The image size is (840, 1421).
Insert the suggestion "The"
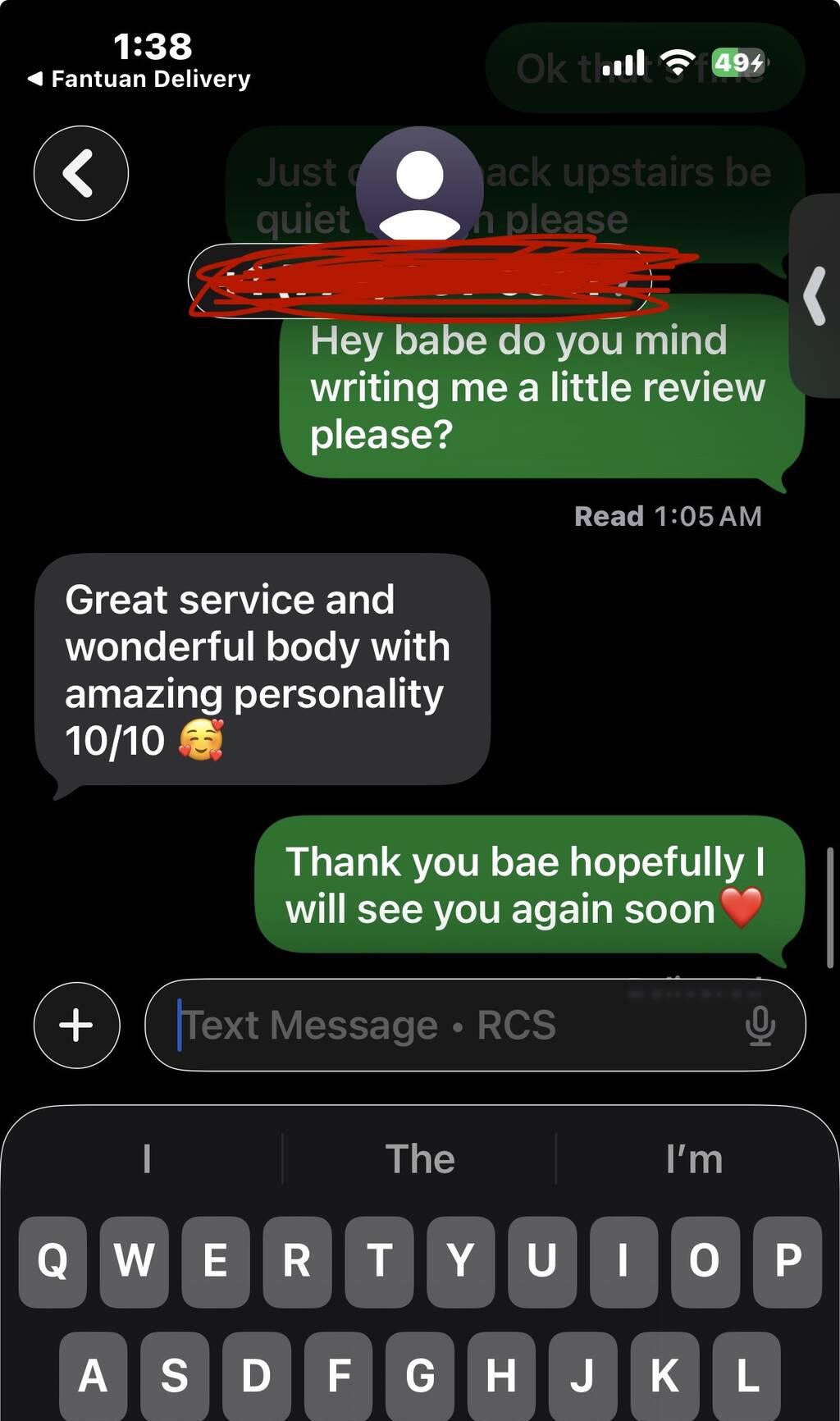[x=419, y=1158]
